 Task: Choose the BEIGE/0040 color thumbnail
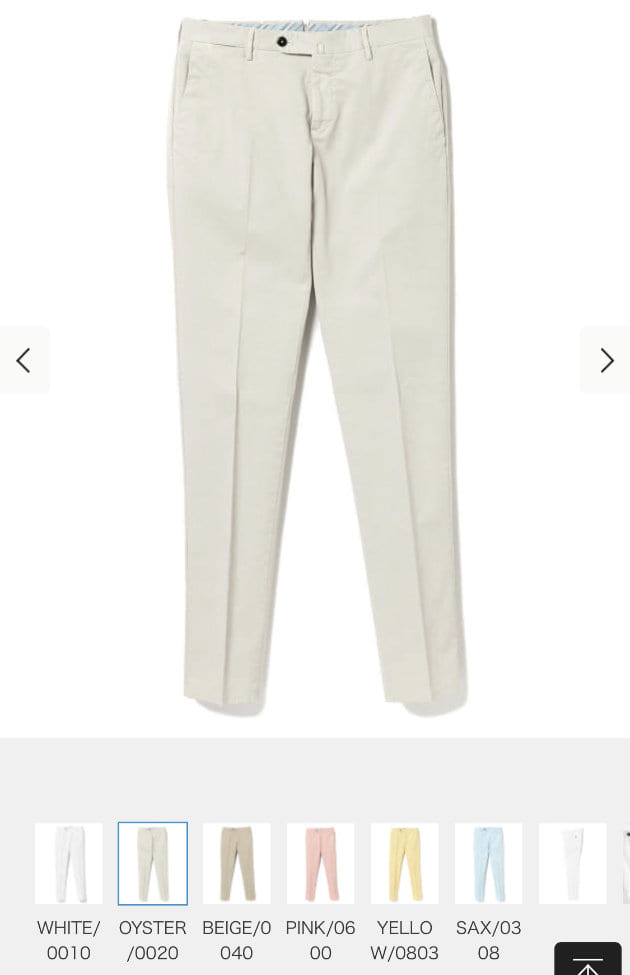236,863
